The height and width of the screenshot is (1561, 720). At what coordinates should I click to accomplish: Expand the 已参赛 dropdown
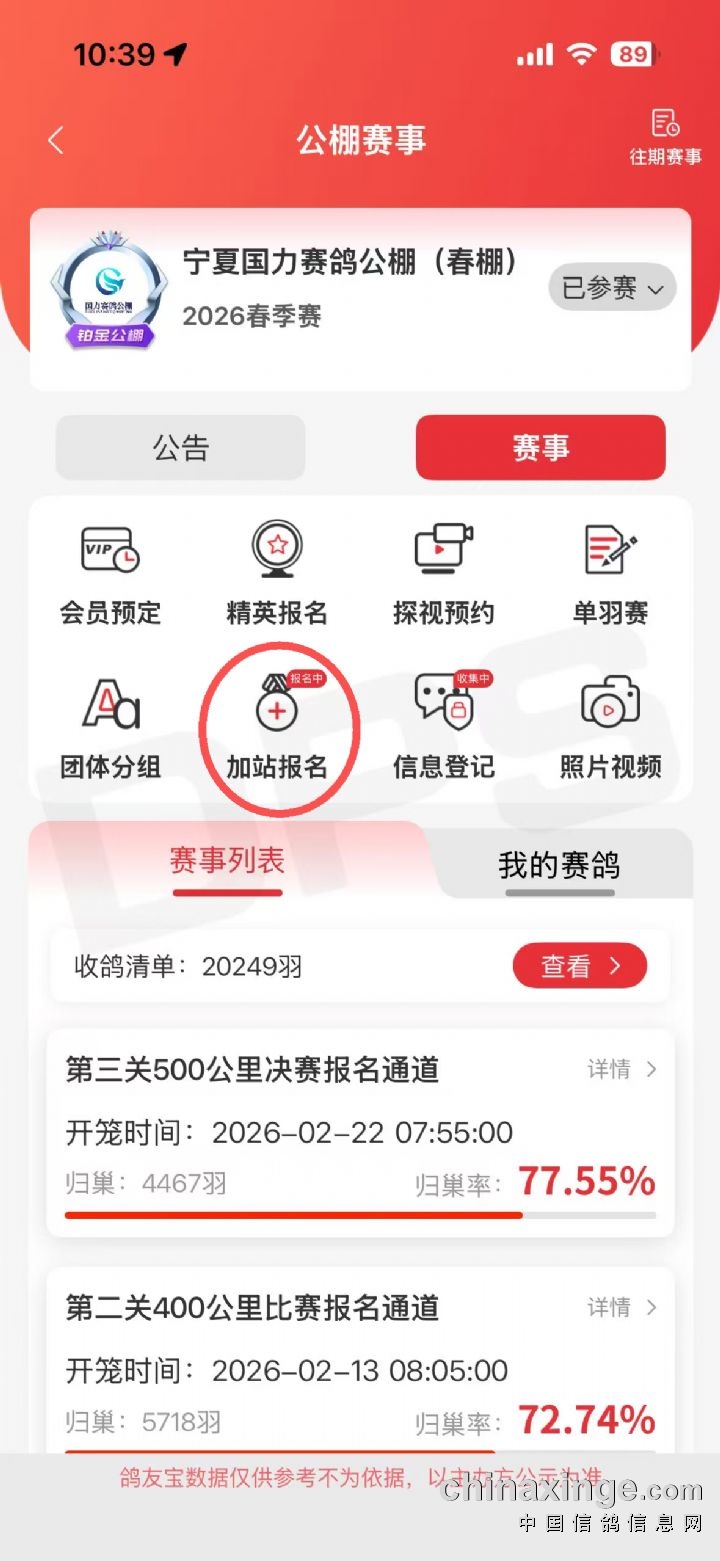click(612, 289)
